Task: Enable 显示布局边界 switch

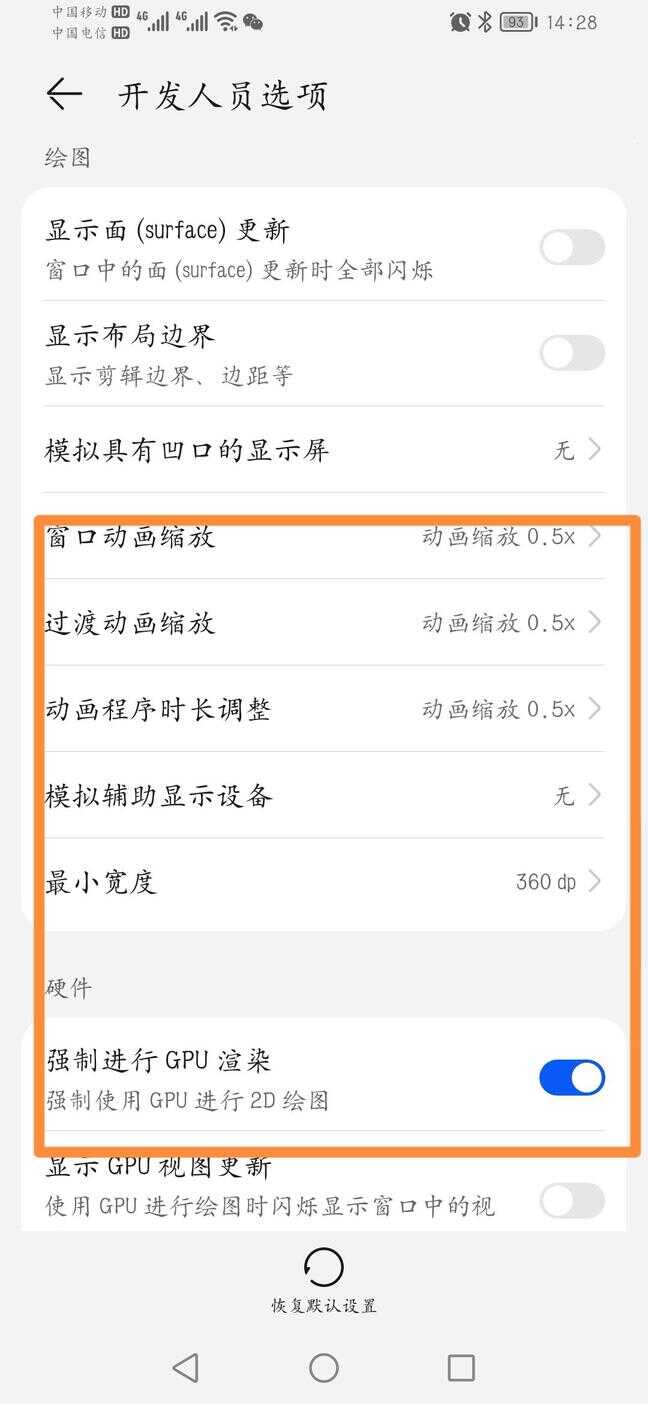Action: 572,352
